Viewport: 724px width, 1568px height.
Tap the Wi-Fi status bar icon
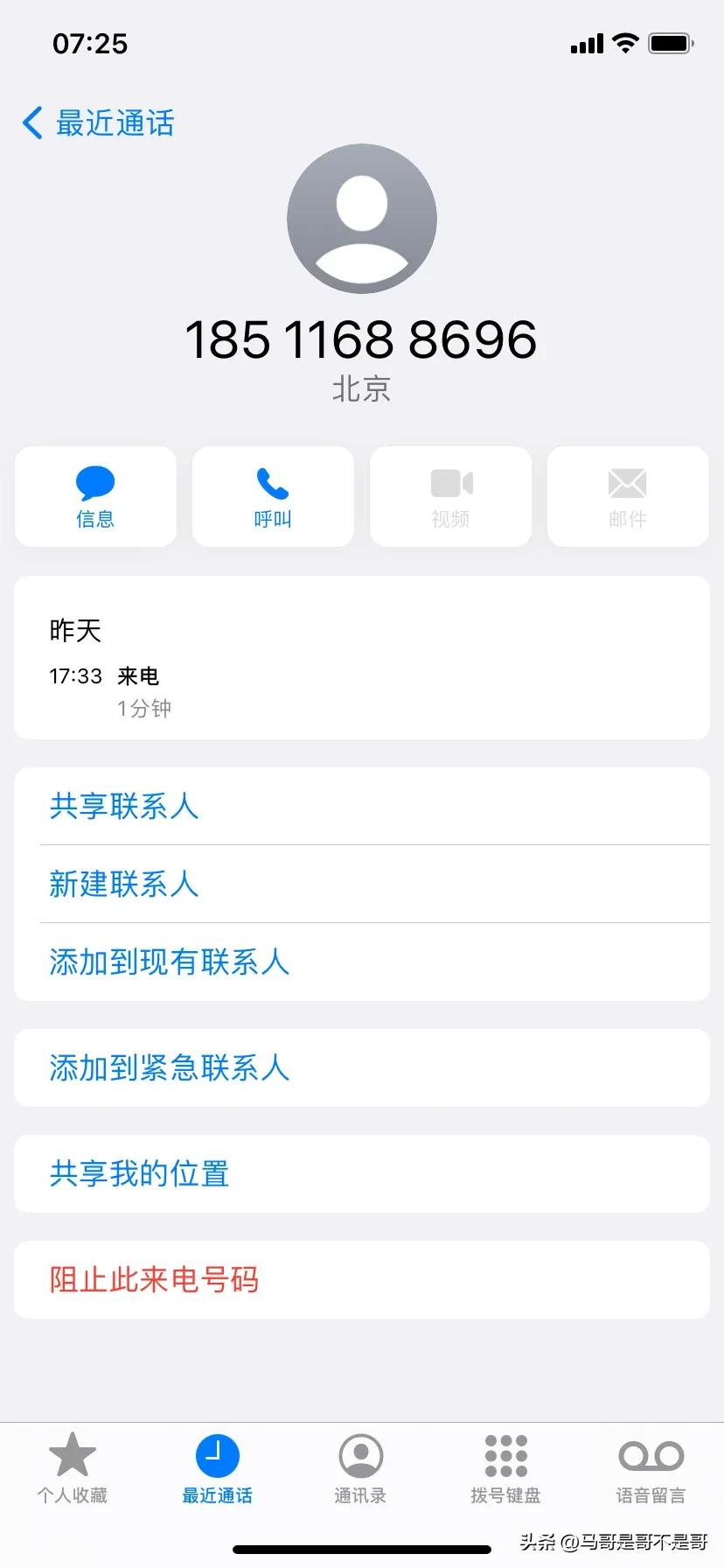click(626, 42)
